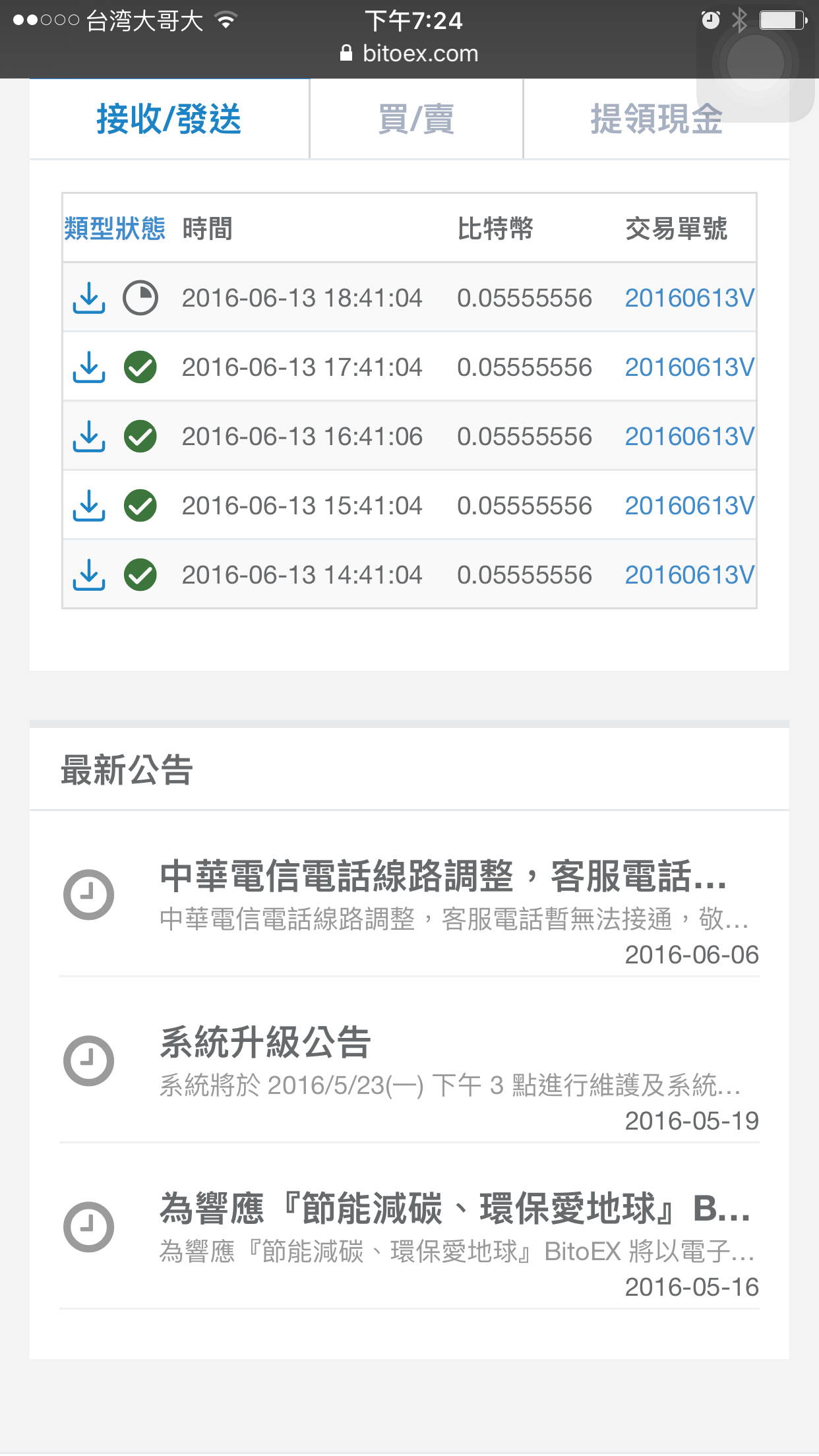Screen dimensions: 819x1456
Task: Open transaction ID for 14:41:04 entry
Action: pyautogui.click(x=690, y=575)
